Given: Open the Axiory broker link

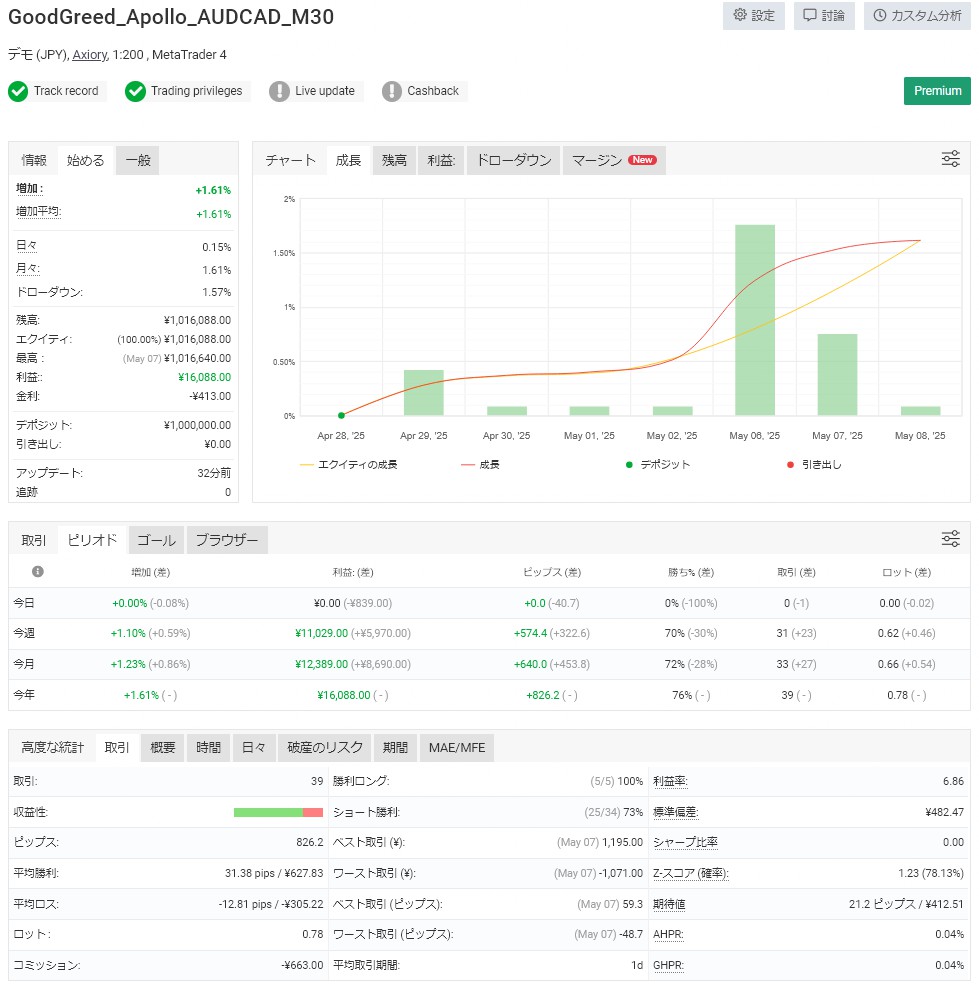Looking at the screenshot, I should point(89,54).
